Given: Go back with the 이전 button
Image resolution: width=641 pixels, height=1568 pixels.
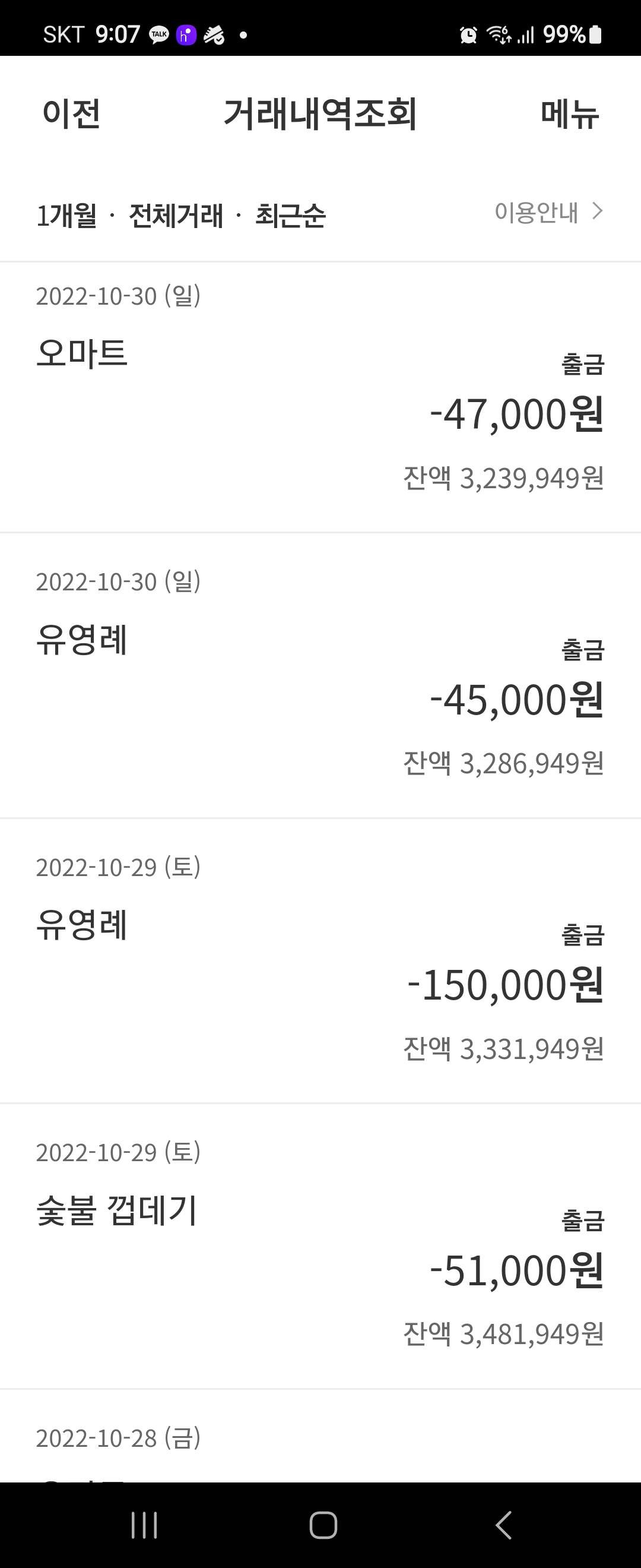Looking at the screenshot, I should [71, 114].
